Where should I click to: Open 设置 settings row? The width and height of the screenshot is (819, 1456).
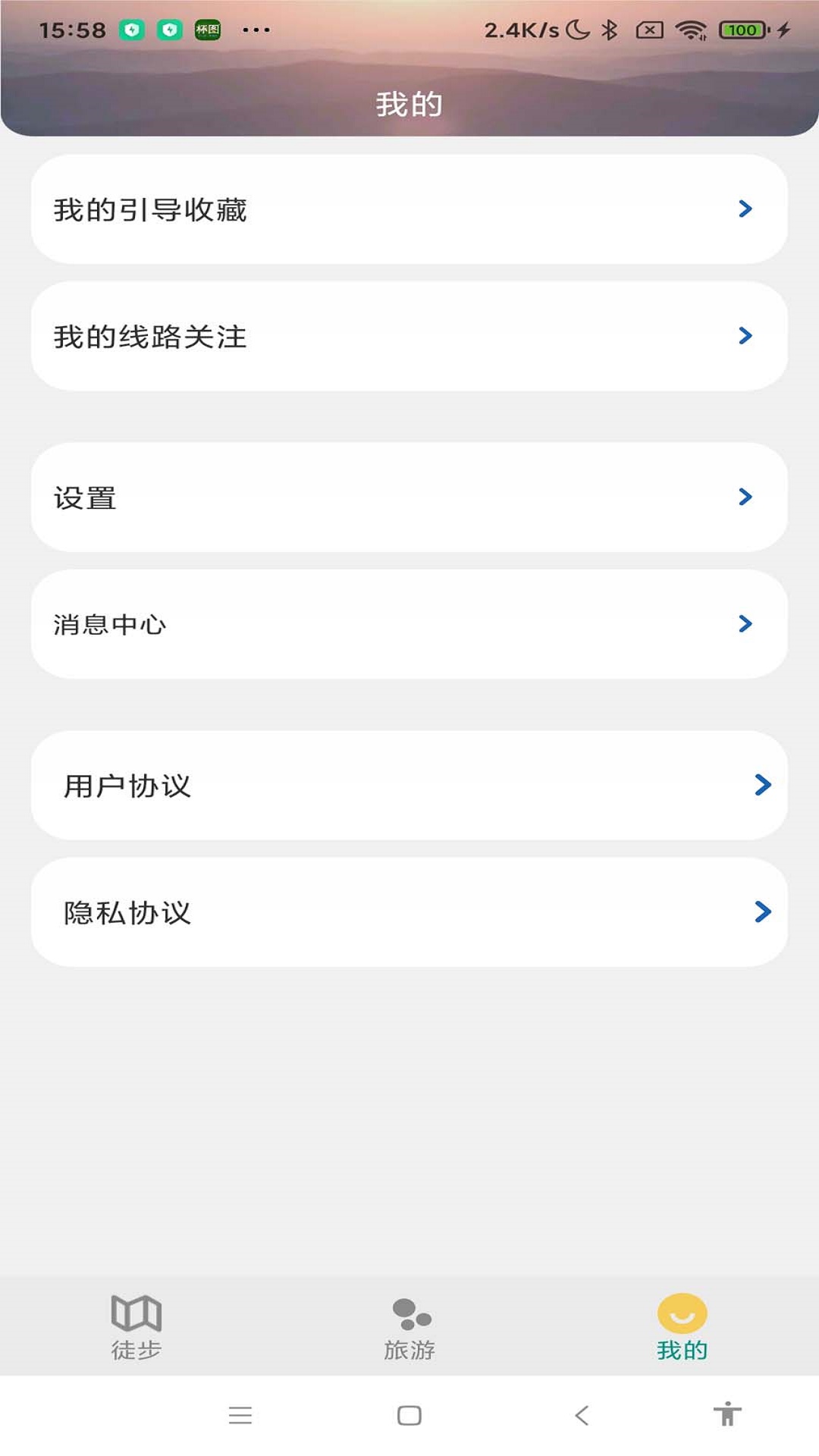(409, 497)
